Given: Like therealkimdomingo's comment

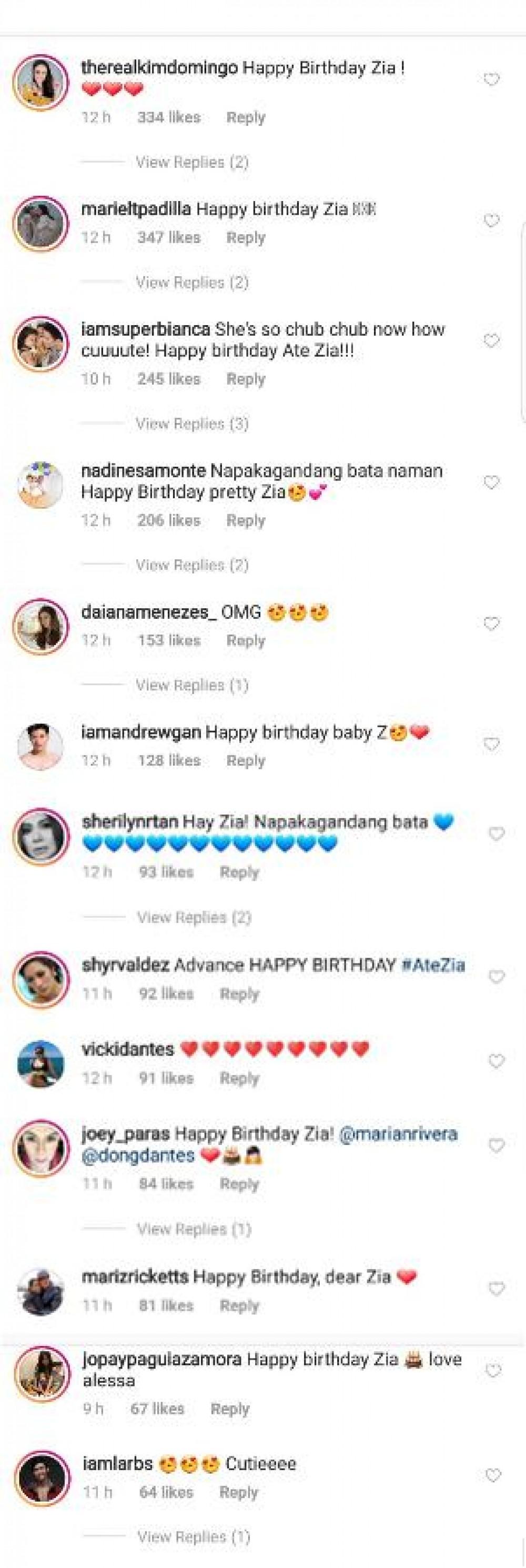Looking at the screenshot, I should click(x=491, y=80).
